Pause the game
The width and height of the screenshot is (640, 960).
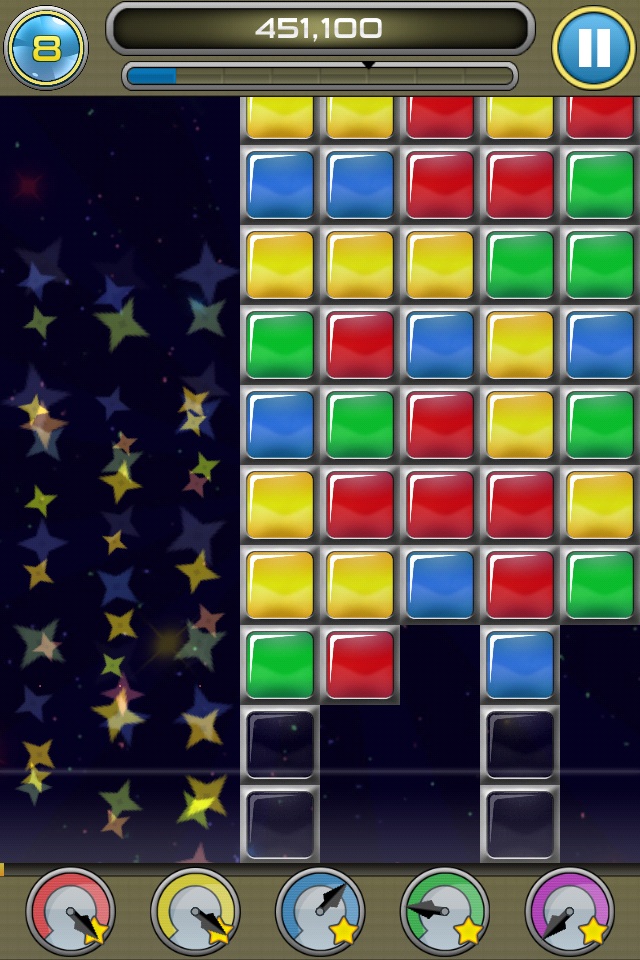click(594, 47)
